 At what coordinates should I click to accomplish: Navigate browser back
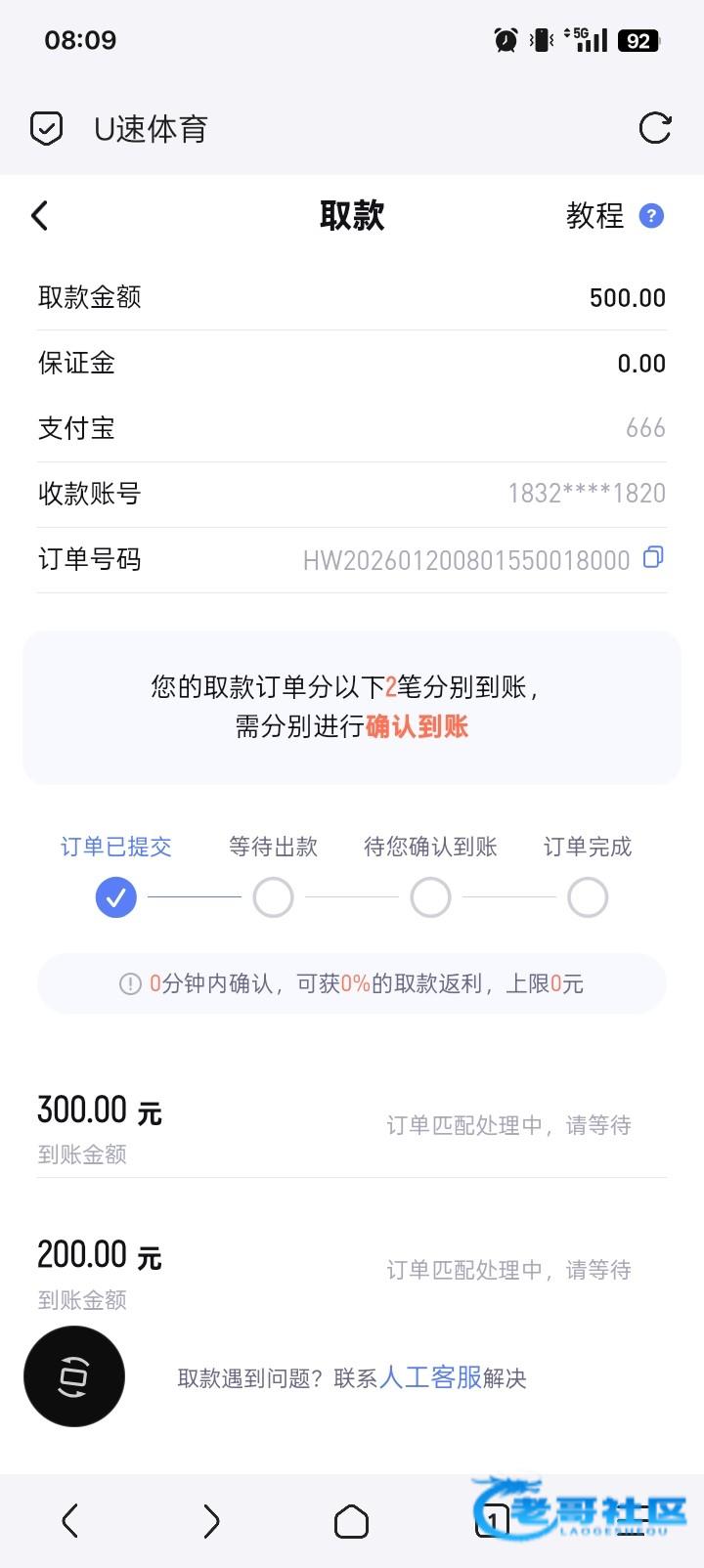(69, 1521)
